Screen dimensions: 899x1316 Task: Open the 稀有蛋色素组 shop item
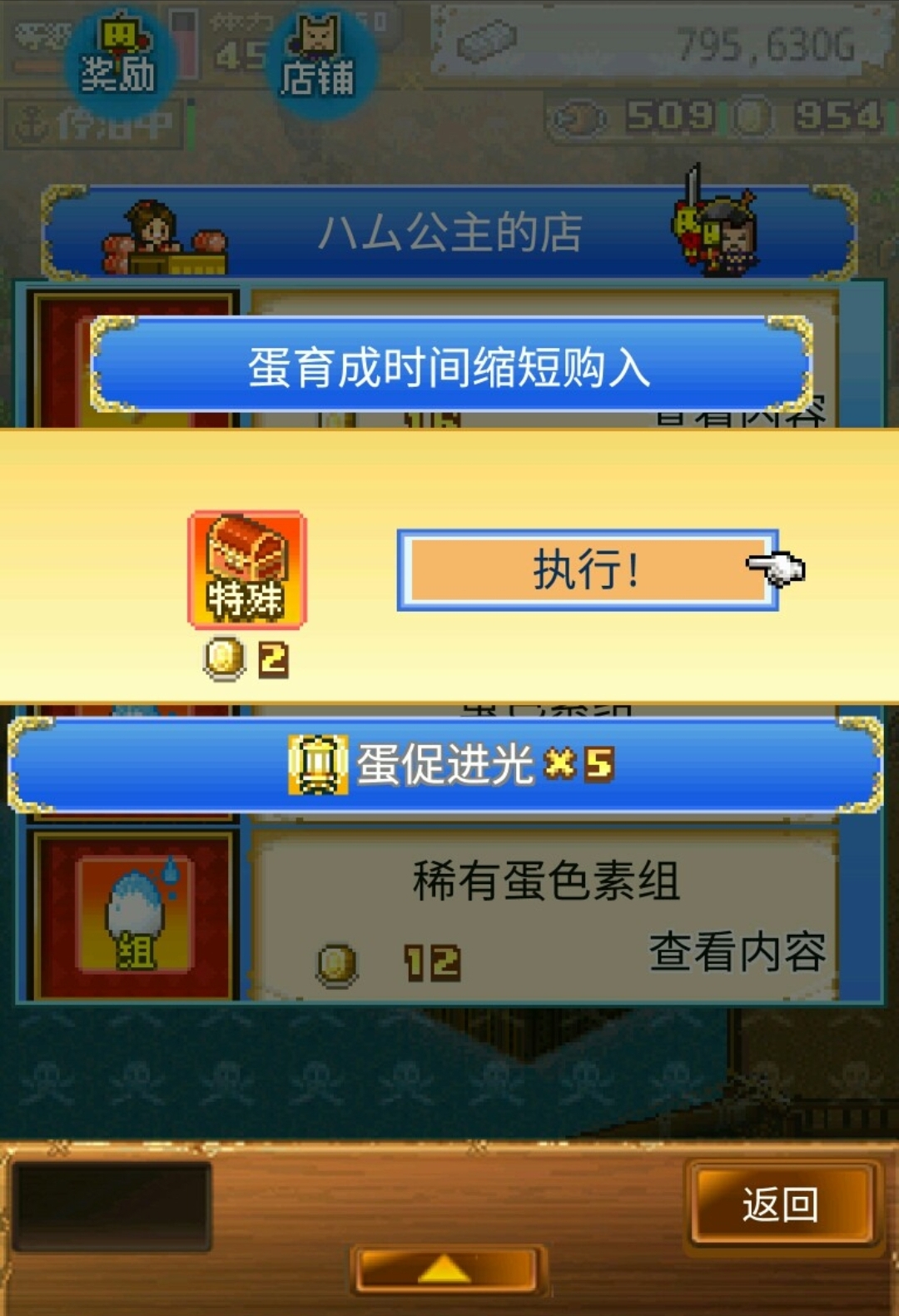pos(545,916)
